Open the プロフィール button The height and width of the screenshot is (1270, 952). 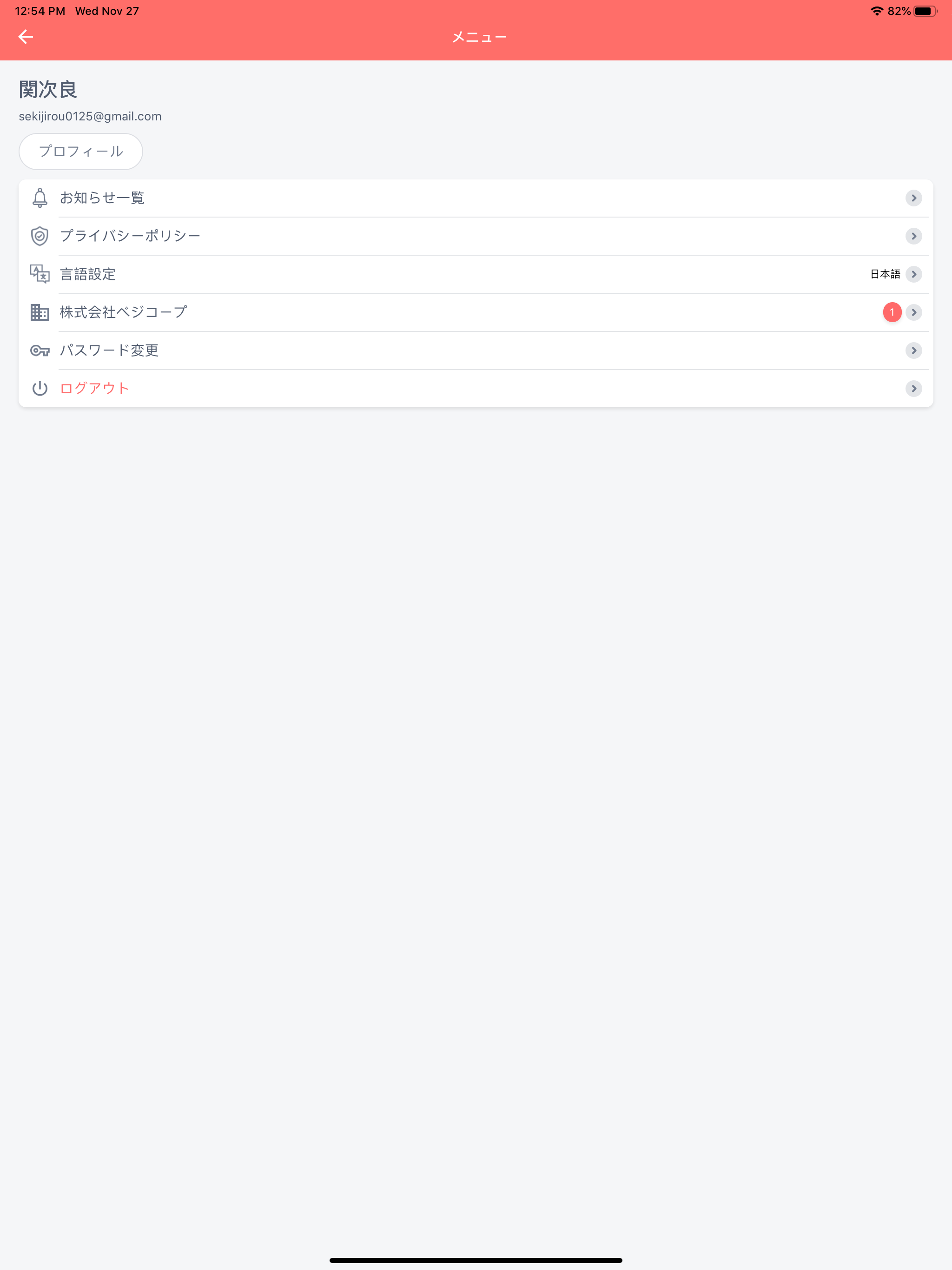[x=81, y=152]
